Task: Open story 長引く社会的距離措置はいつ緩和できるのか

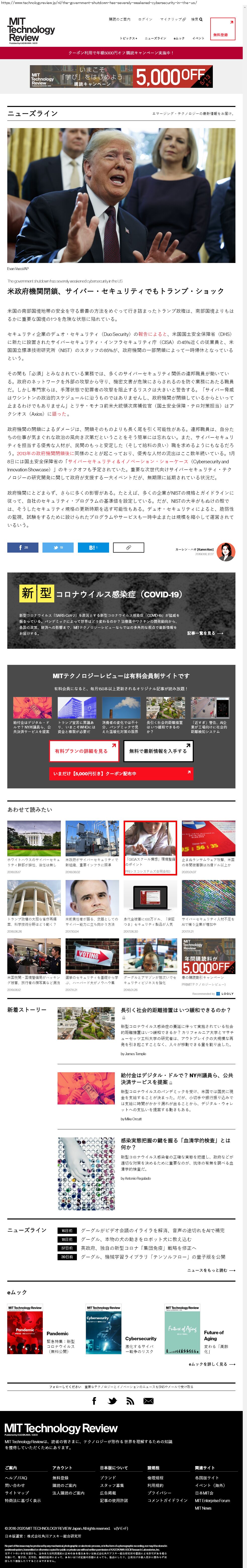Action: 175,1010
